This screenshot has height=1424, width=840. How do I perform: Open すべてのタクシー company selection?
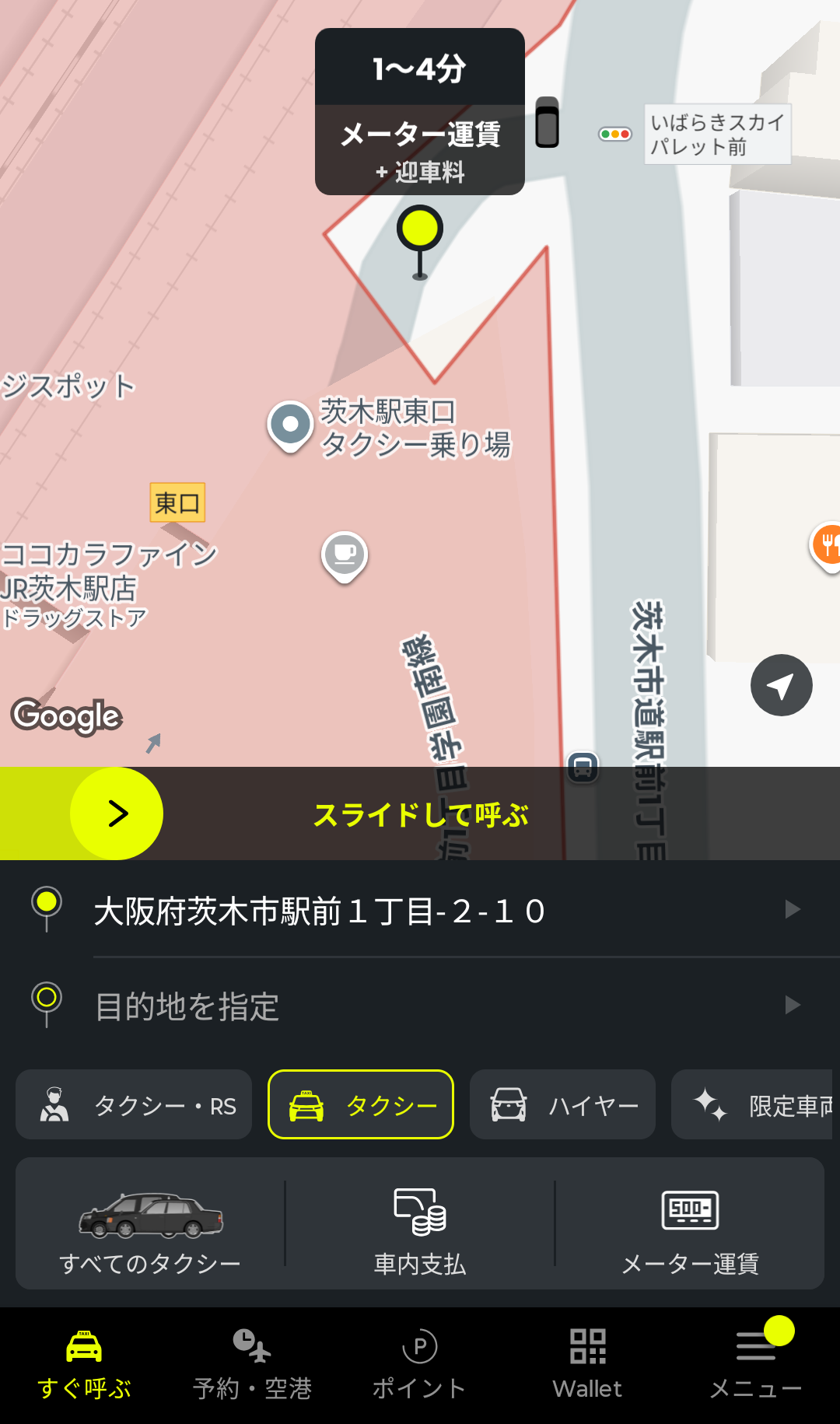pyautogui.click(x=150, y=1223)
